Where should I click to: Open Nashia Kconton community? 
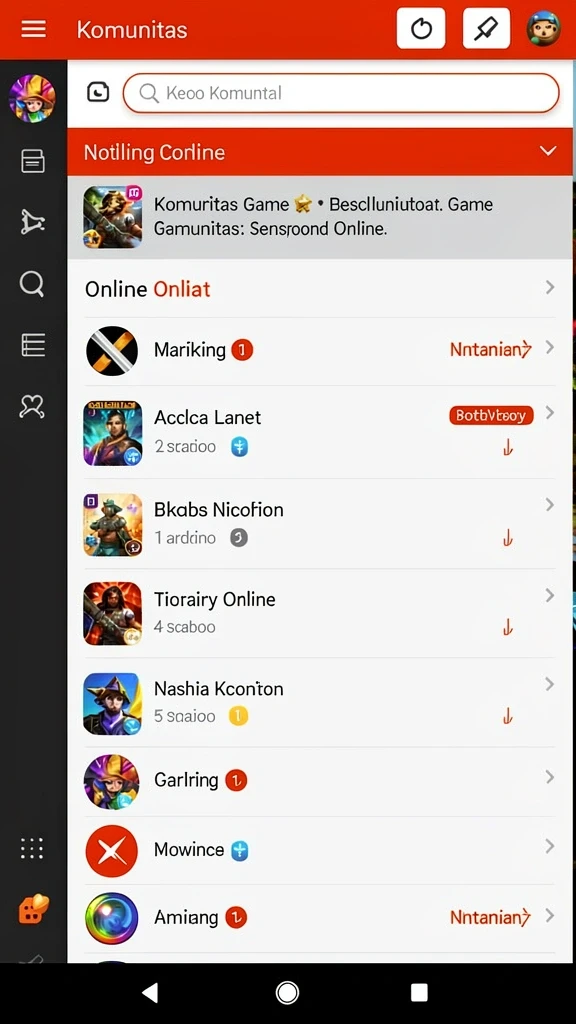pyautogui.click(x=320, y=703)
